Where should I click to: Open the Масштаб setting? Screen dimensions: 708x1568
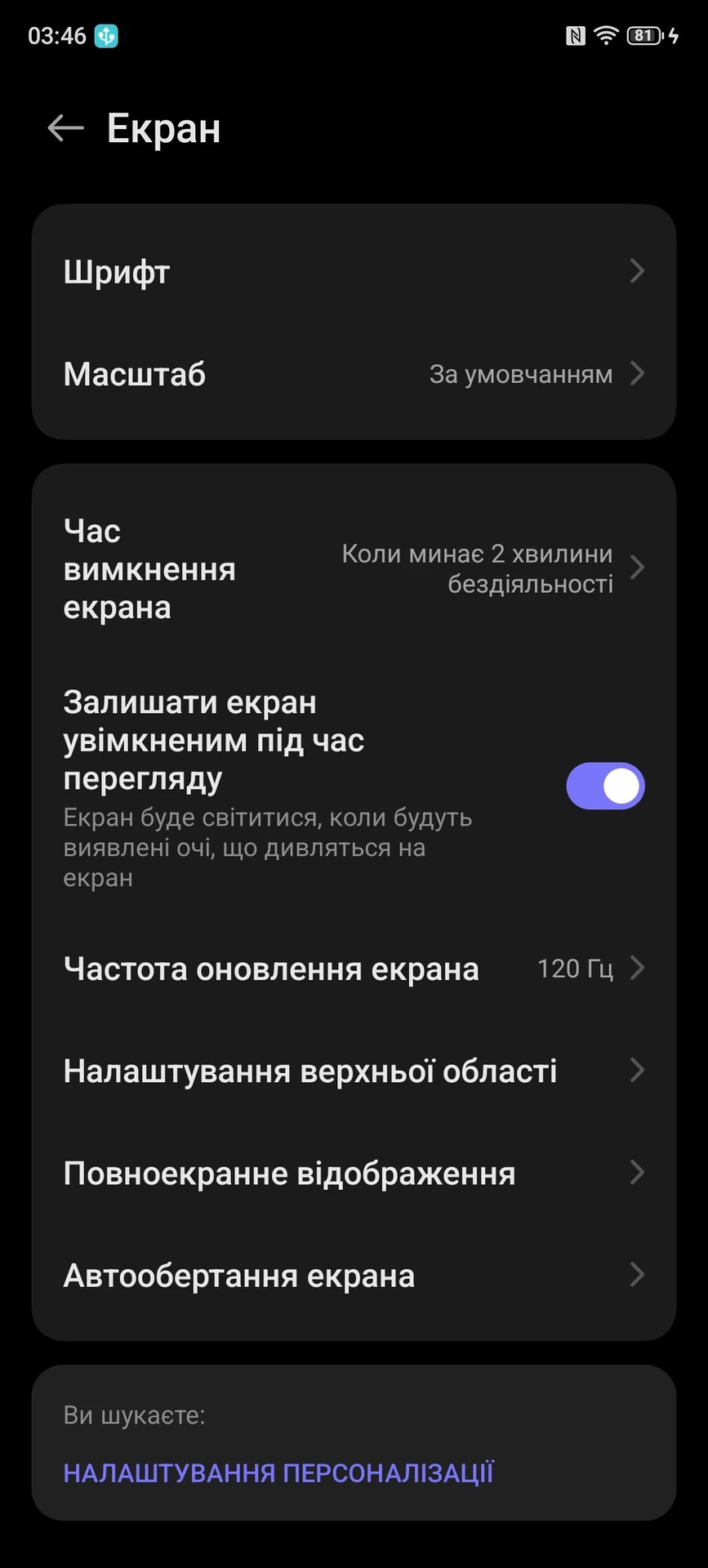click(x=354, y=374)
